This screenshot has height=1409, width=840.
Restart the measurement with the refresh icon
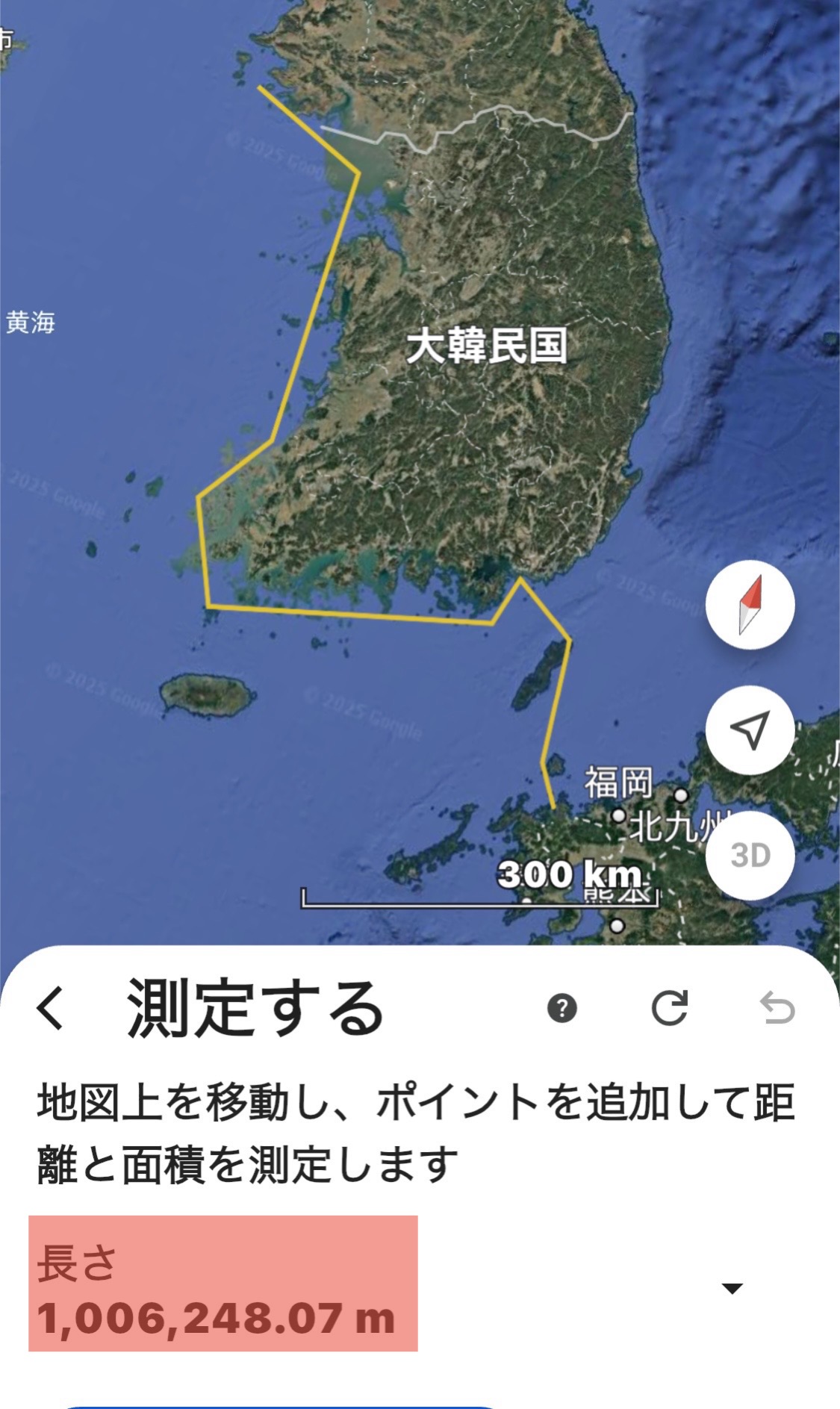coord(669,1008)
